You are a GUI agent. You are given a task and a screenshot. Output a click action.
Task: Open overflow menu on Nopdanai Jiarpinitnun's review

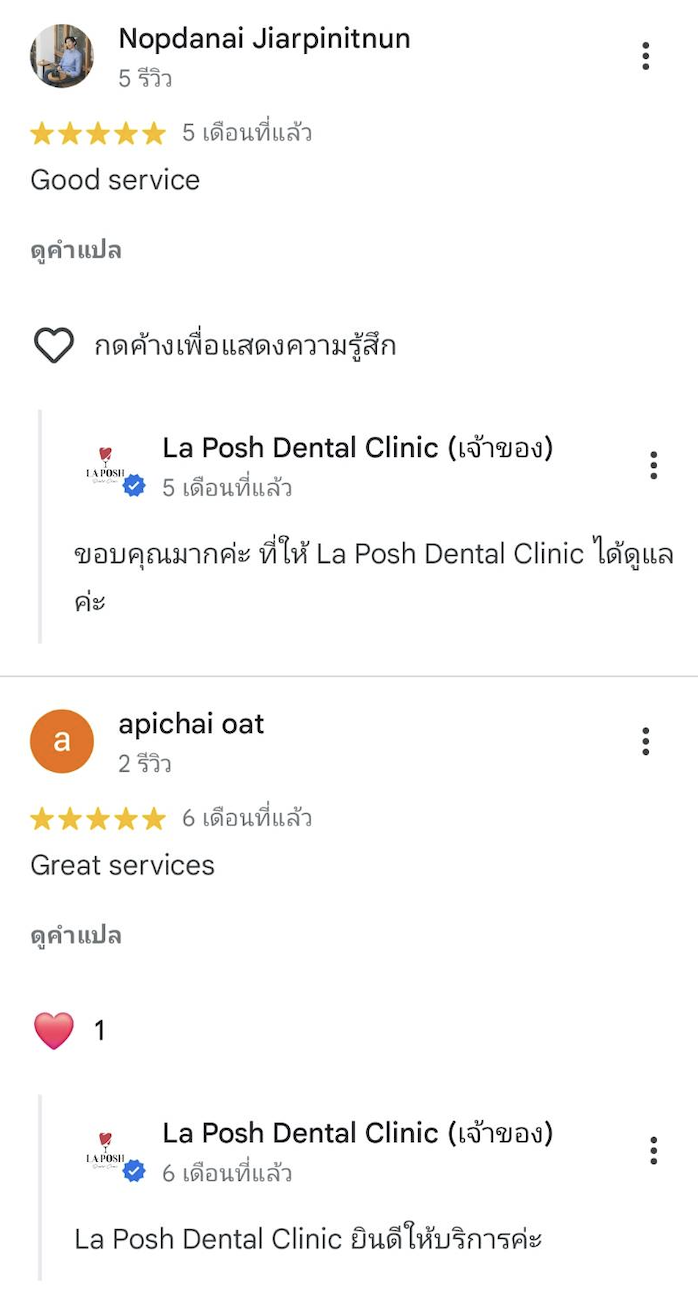coord(646,56)
